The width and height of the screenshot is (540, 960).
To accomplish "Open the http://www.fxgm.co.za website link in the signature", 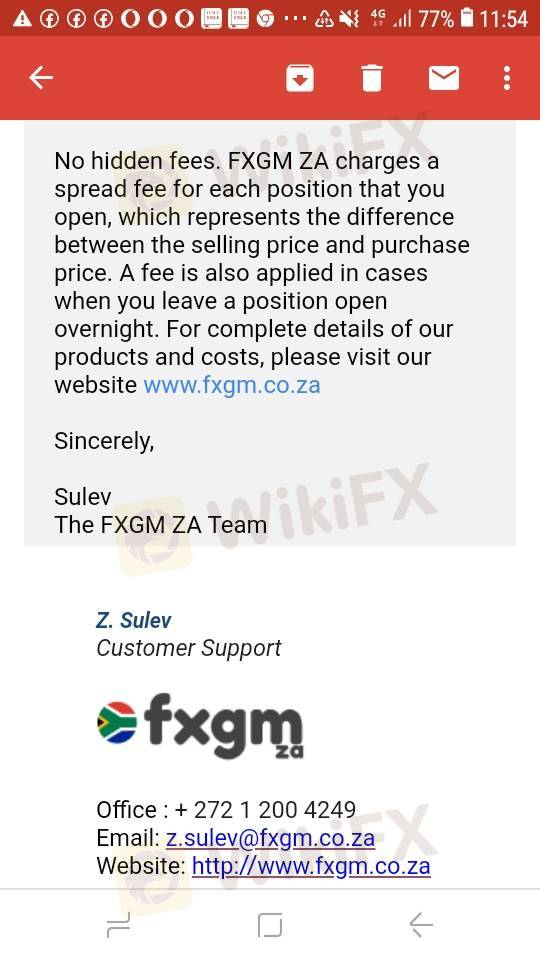I will 311,866.
